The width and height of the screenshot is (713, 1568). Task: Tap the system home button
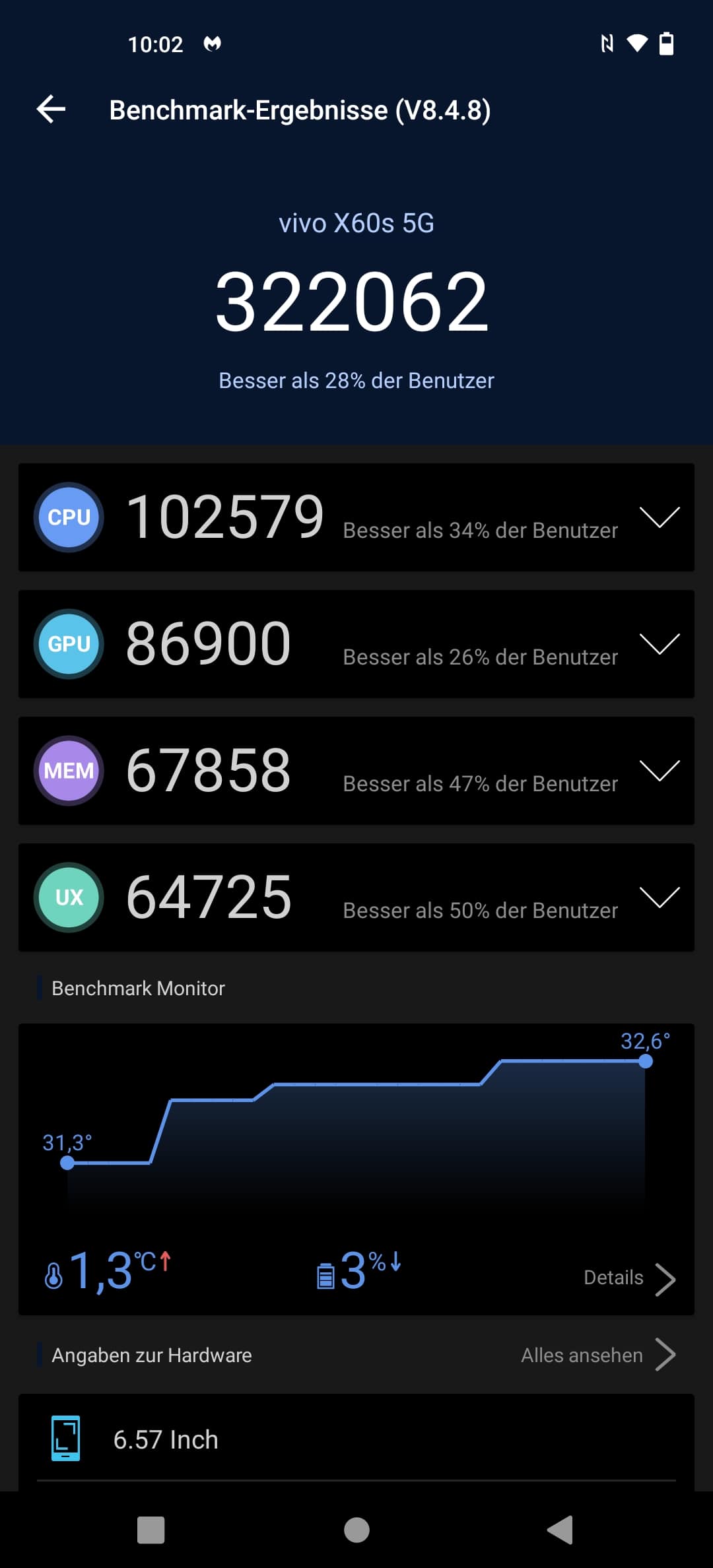(x=356, y=1530)
